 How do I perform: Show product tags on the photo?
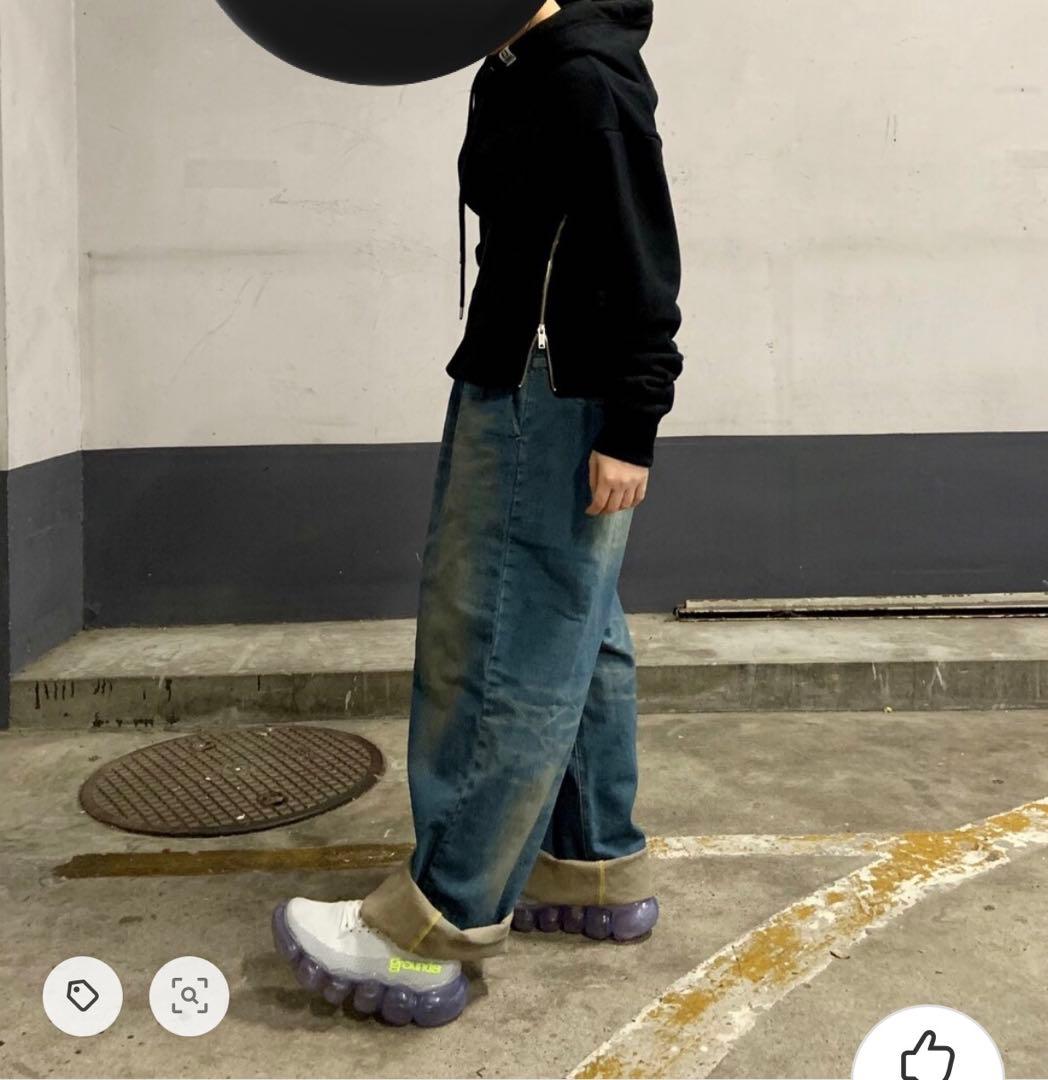[x=83, y=996]
